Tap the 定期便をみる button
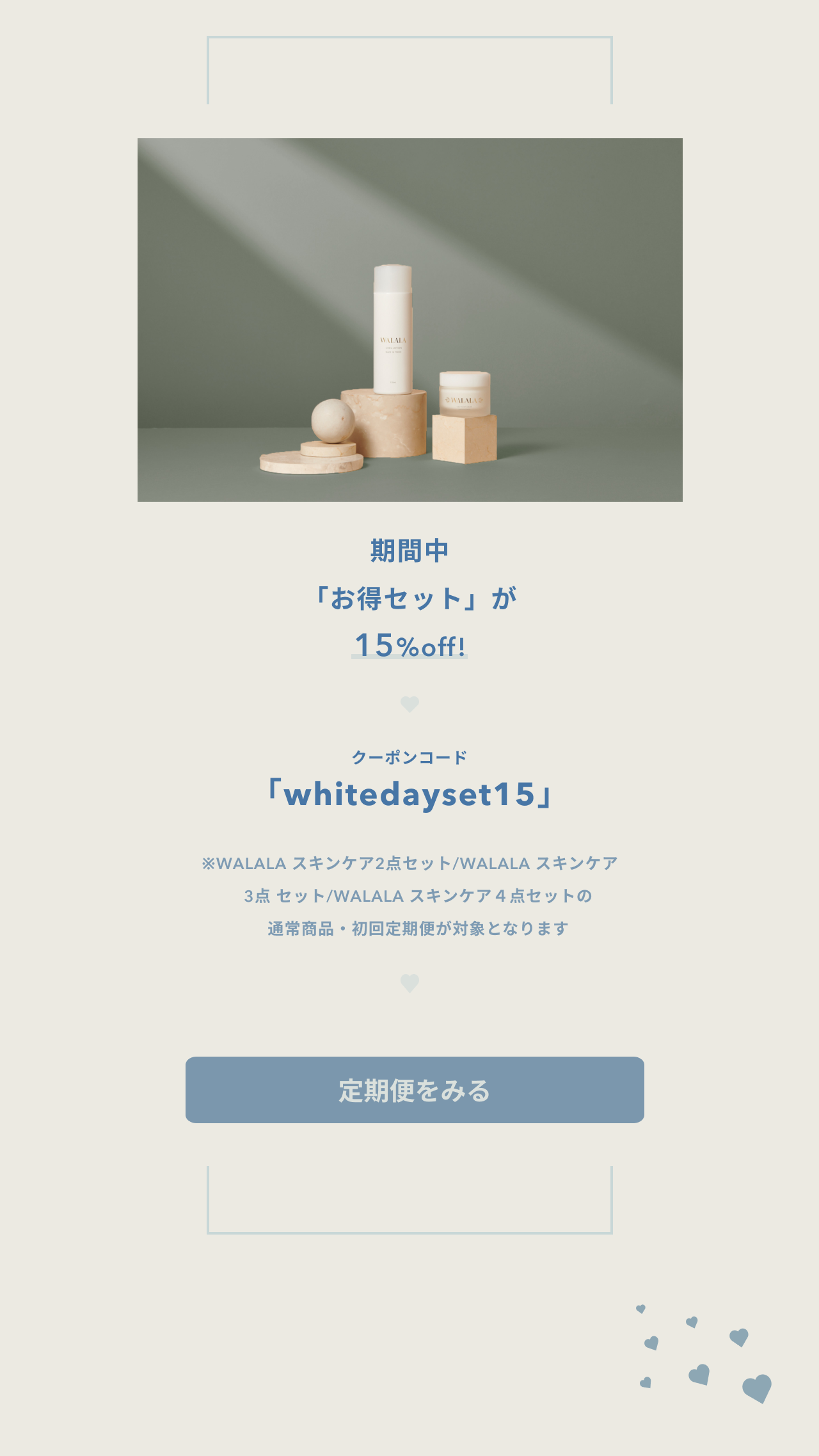Viewport: 819px width, 1456px height. pyautogui.click(x=415, y=1090)
